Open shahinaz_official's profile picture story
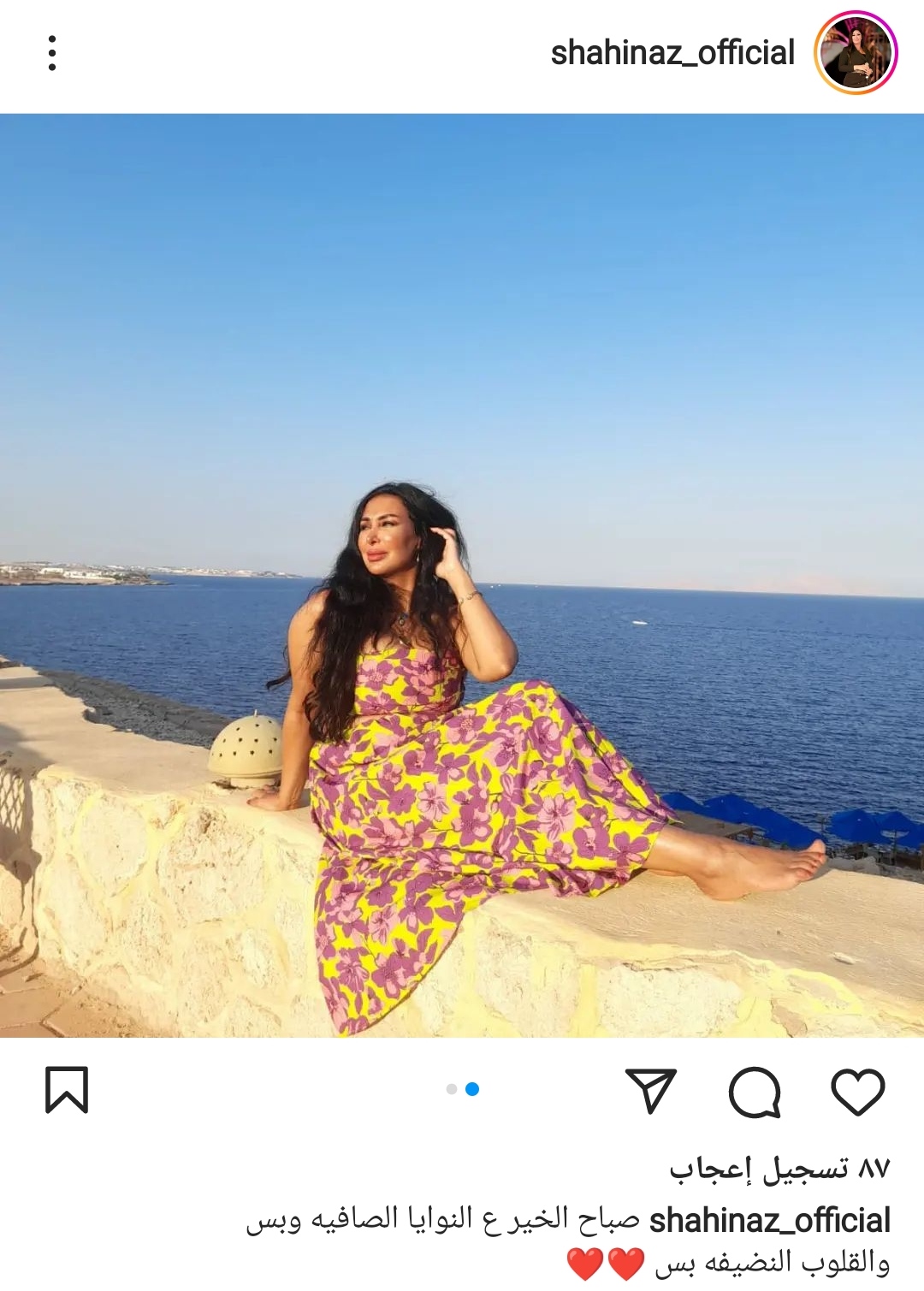 pos(855,53)
